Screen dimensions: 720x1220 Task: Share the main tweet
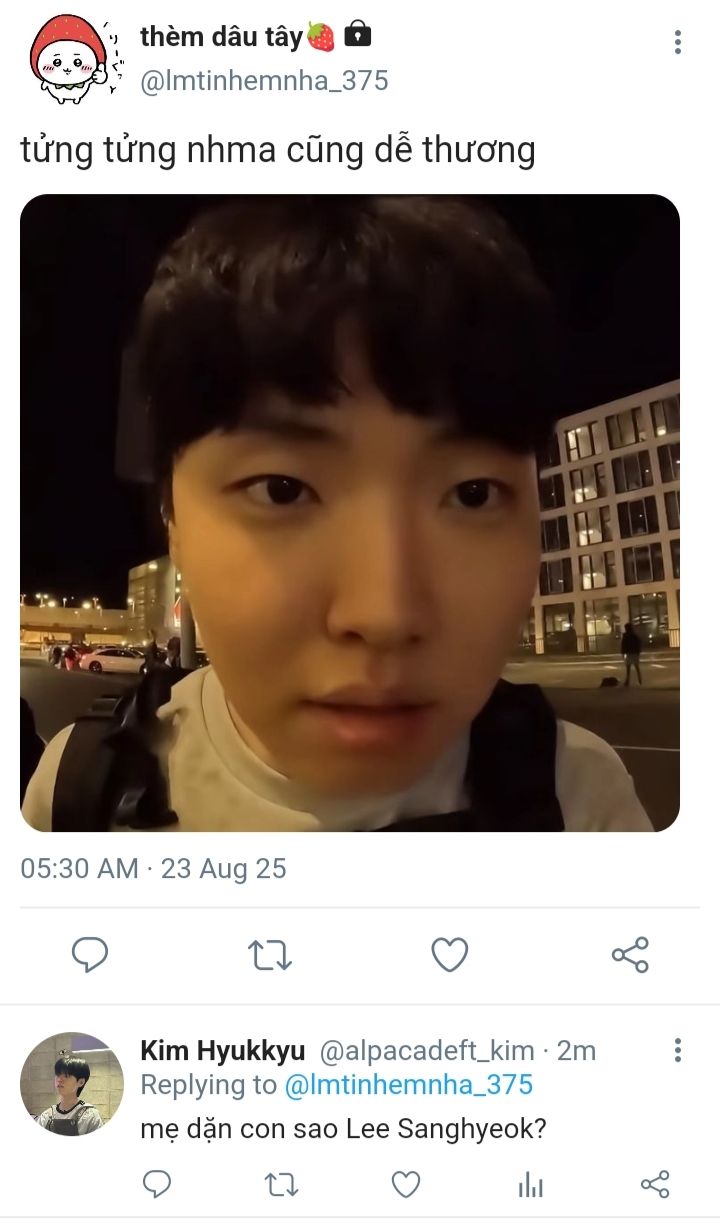[x=630, y=955]
